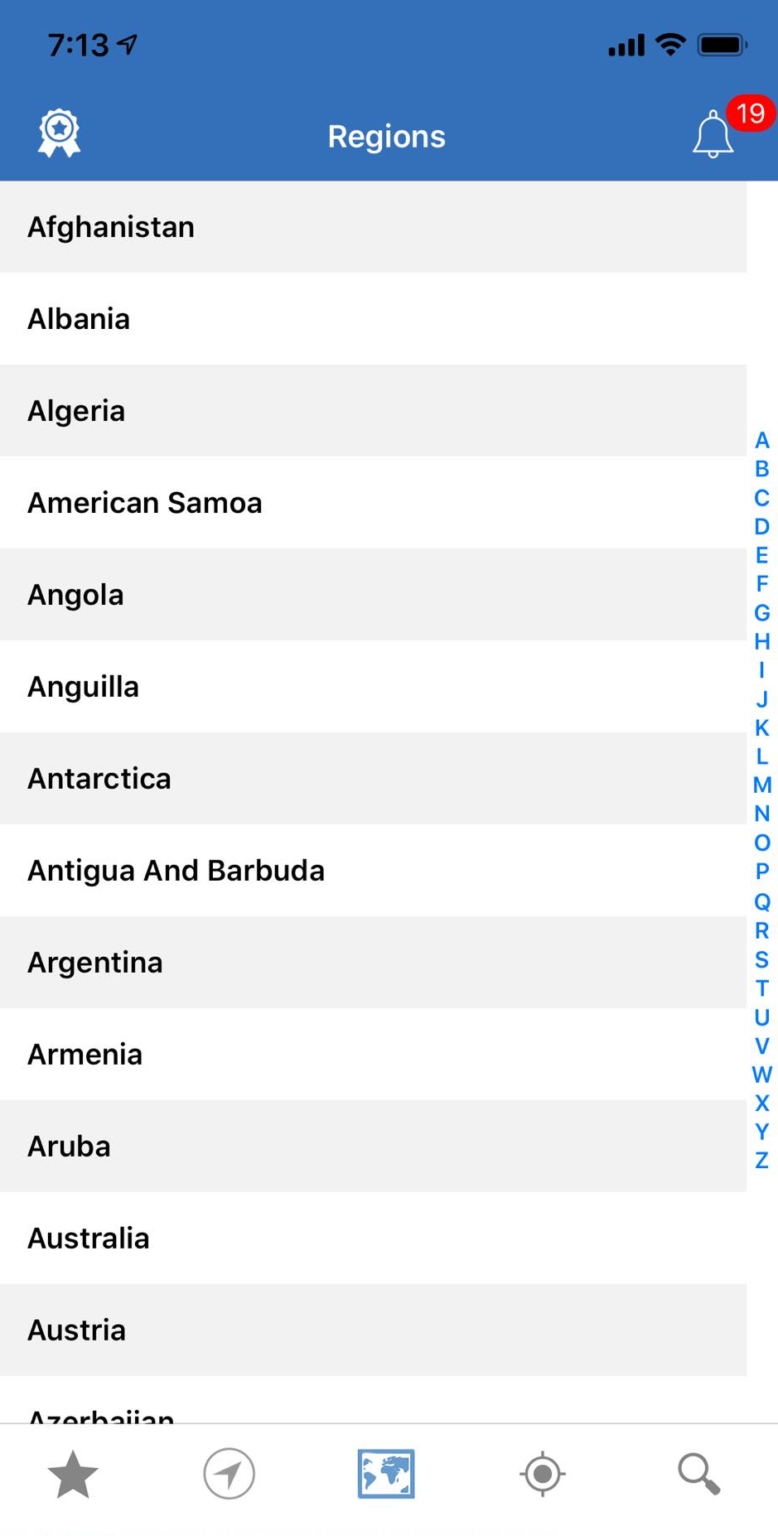Open the notifications bell

[x=713, y=135]
